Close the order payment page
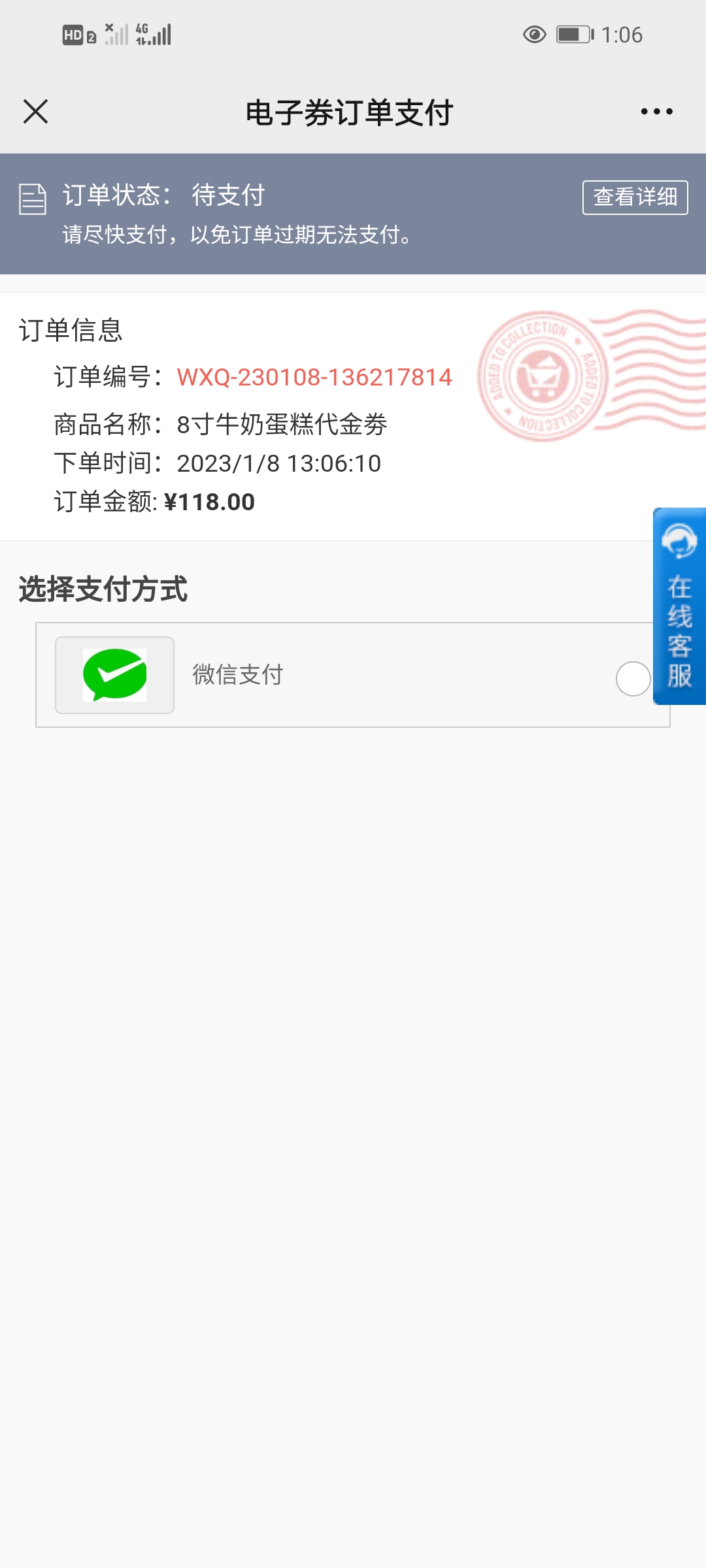The image size is (706, 1568). click(36, 111)
